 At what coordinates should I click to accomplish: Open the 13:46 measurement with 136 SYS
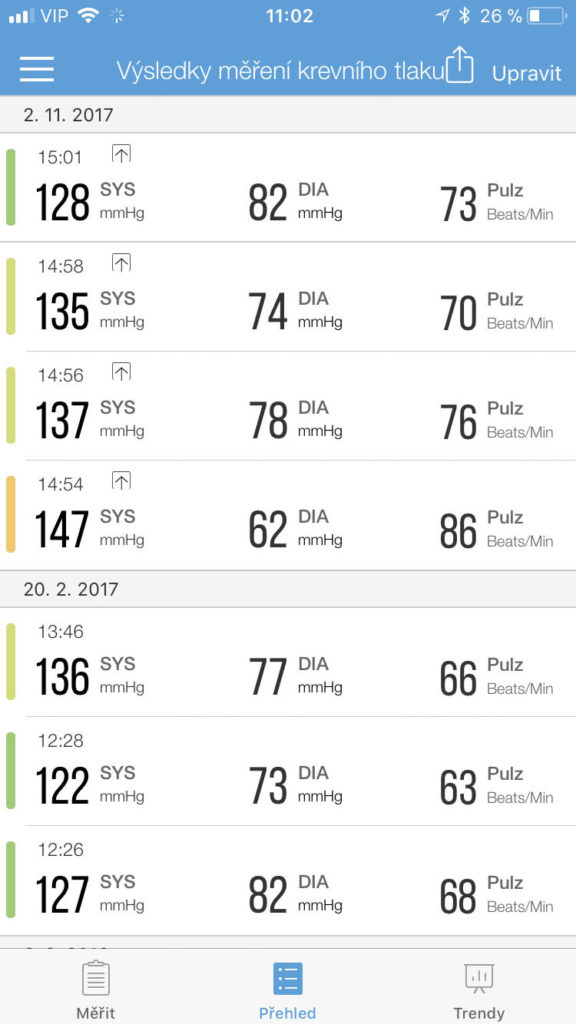288,662
